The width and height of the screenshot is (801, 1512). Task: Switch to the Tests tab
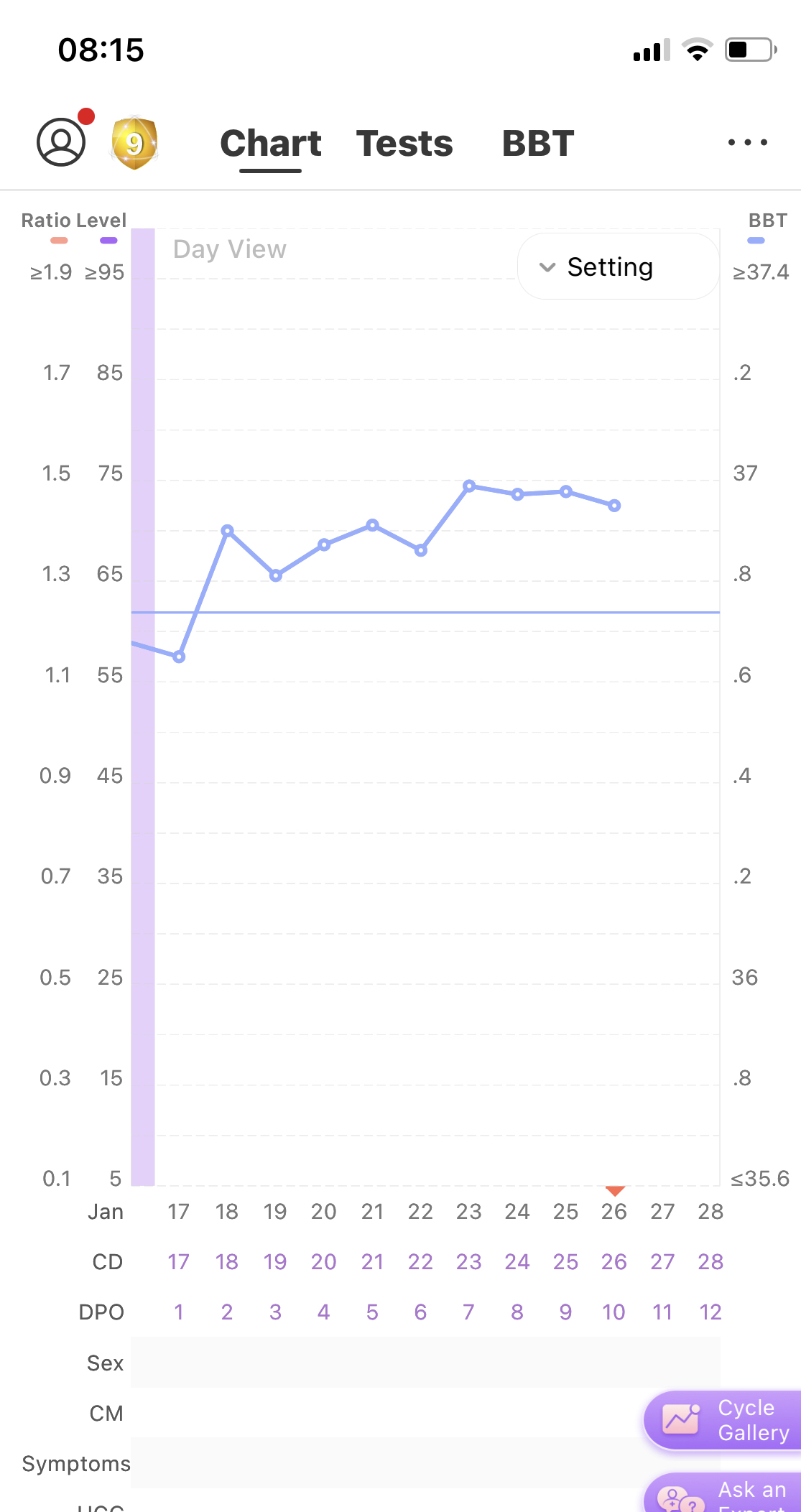click(404, 143)
